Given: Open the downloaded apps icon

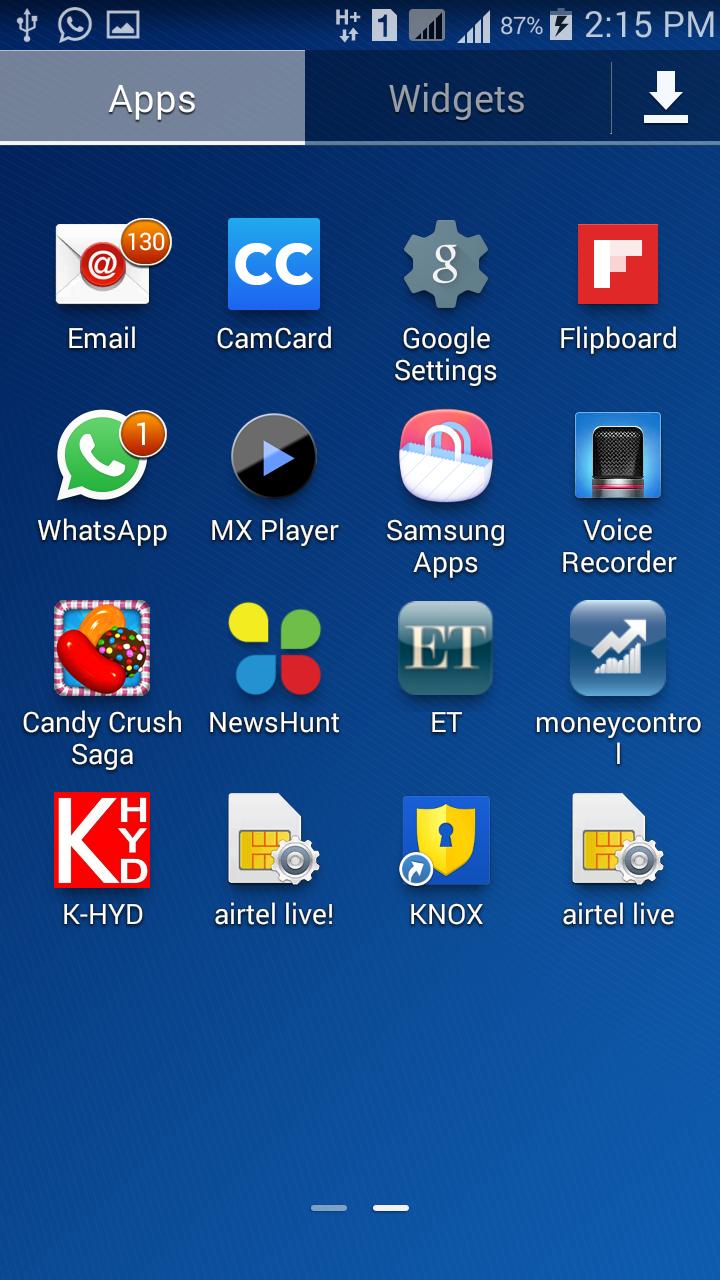Looking at the screenshot, I should click(x=665, y=99).
